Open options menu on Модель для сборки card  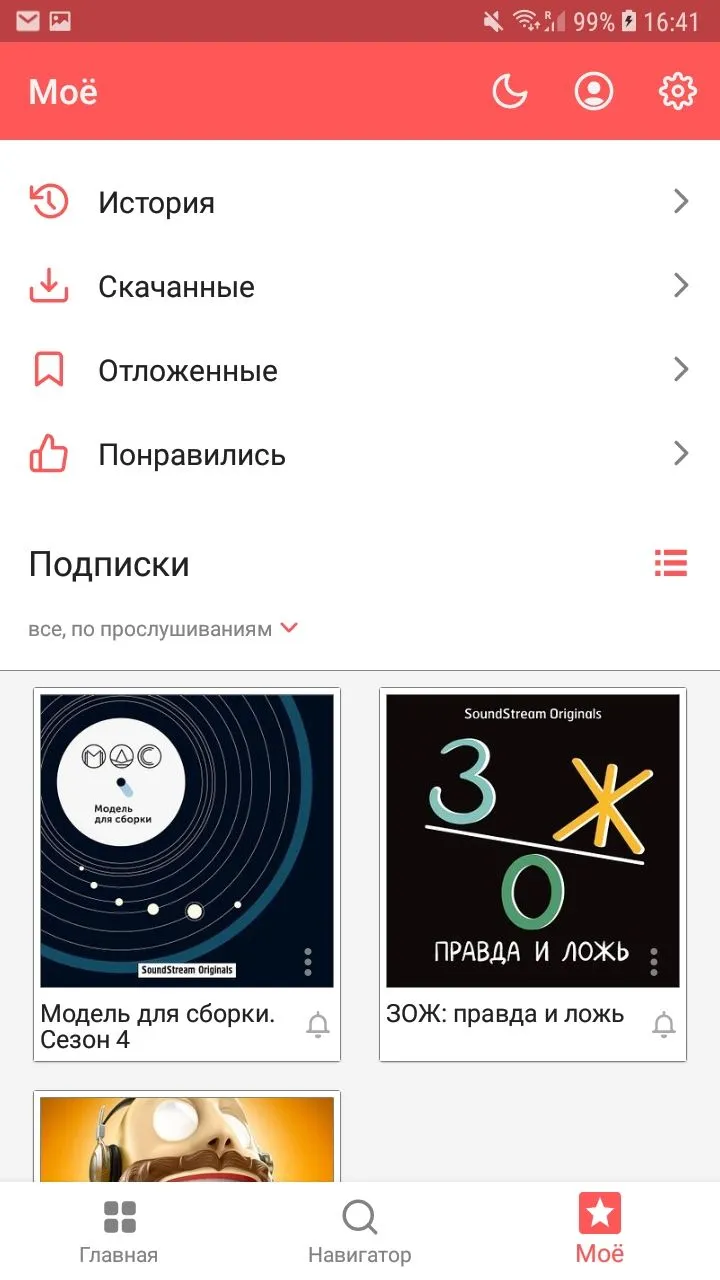pyautogui.click(x=308, y=962)
